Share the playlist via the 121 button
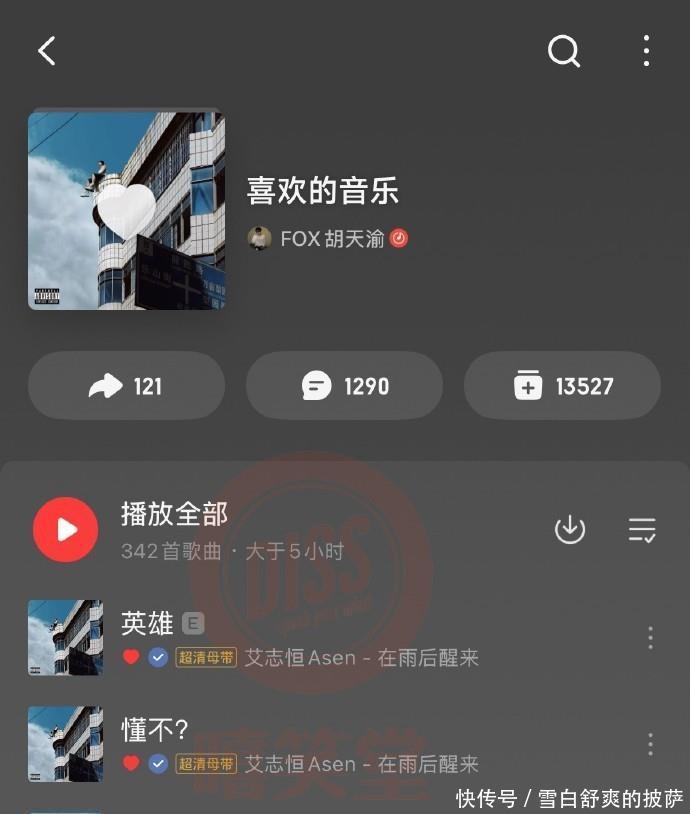The image size is (690, 814). pyautogui.click(x=126, y=386)
